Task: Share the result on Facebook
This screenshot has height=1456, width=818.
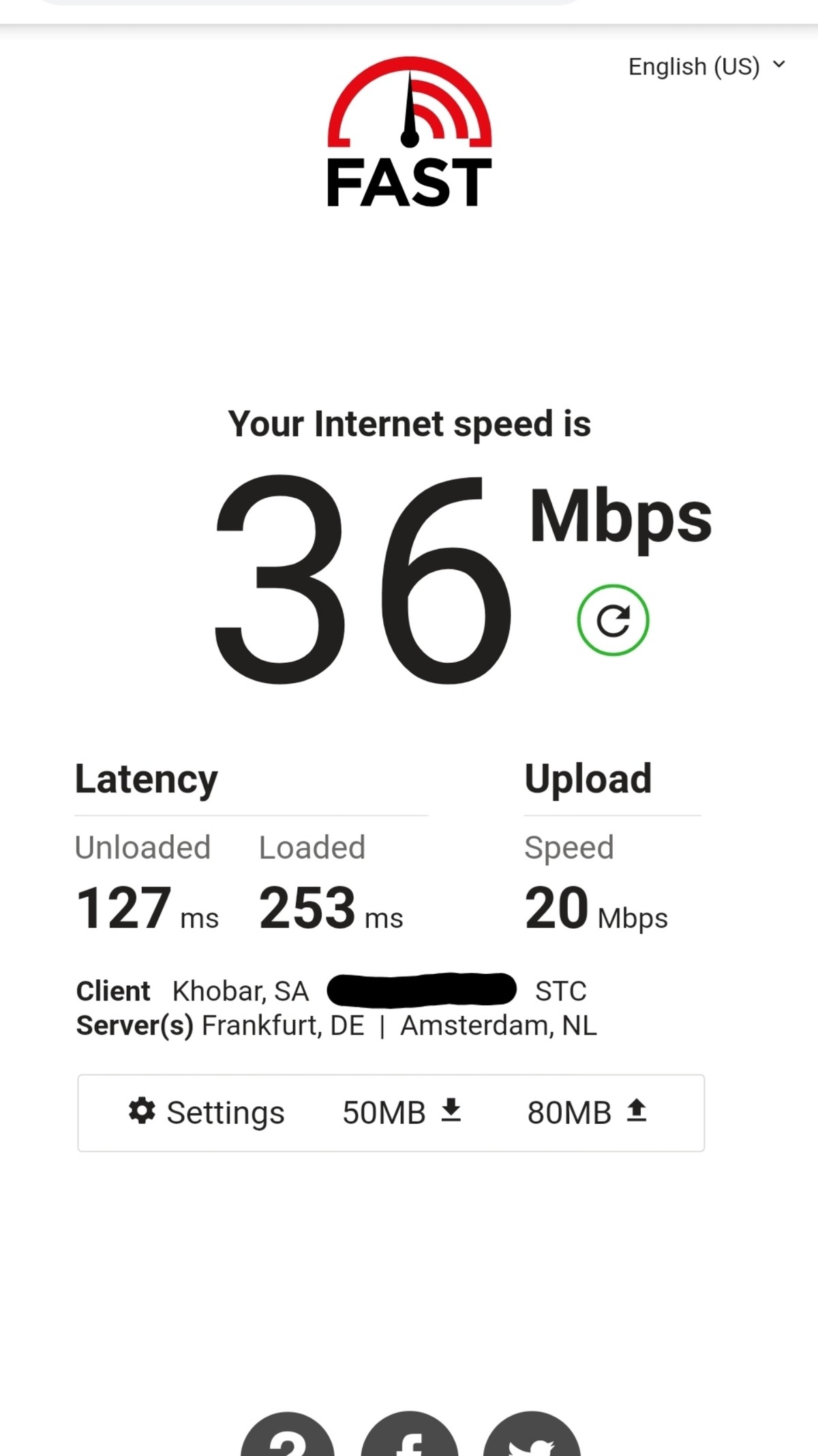Action: click(410, 1439)
